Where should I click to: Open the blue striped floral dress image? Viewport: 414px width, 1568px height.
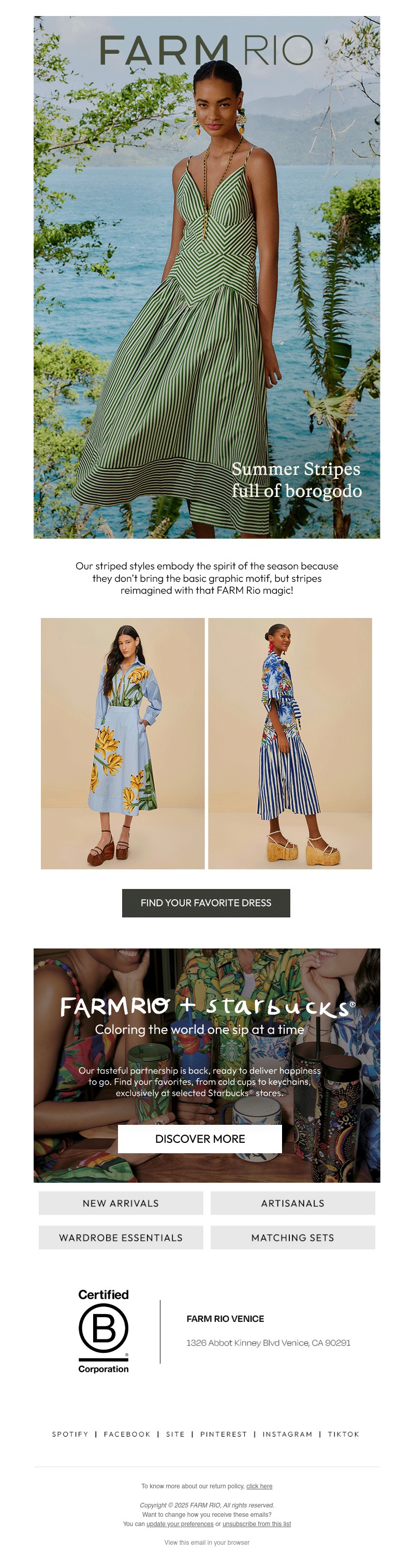(x=290, y=743)
